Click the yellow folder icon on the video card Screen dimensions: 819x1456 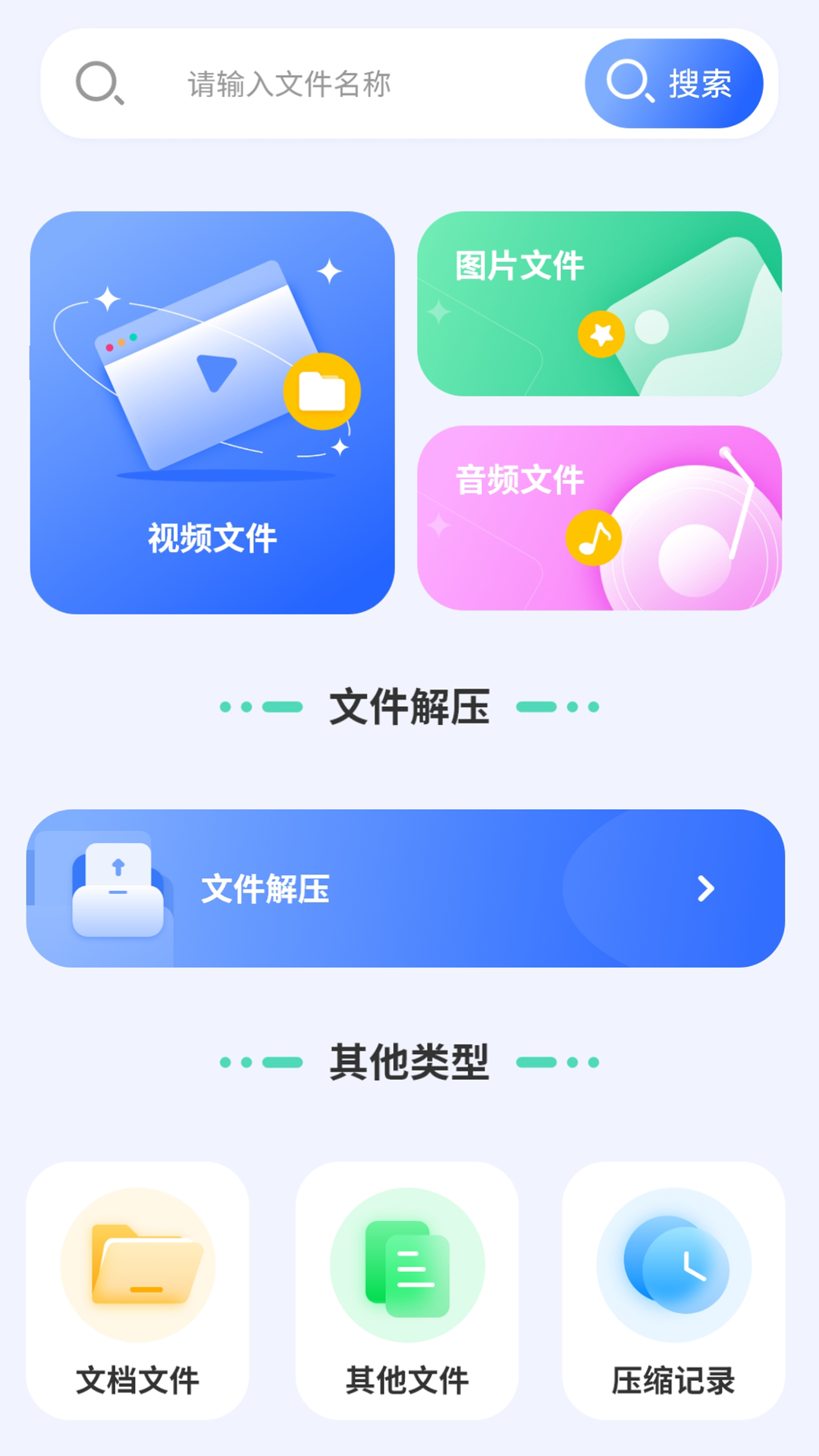point(322,389)
